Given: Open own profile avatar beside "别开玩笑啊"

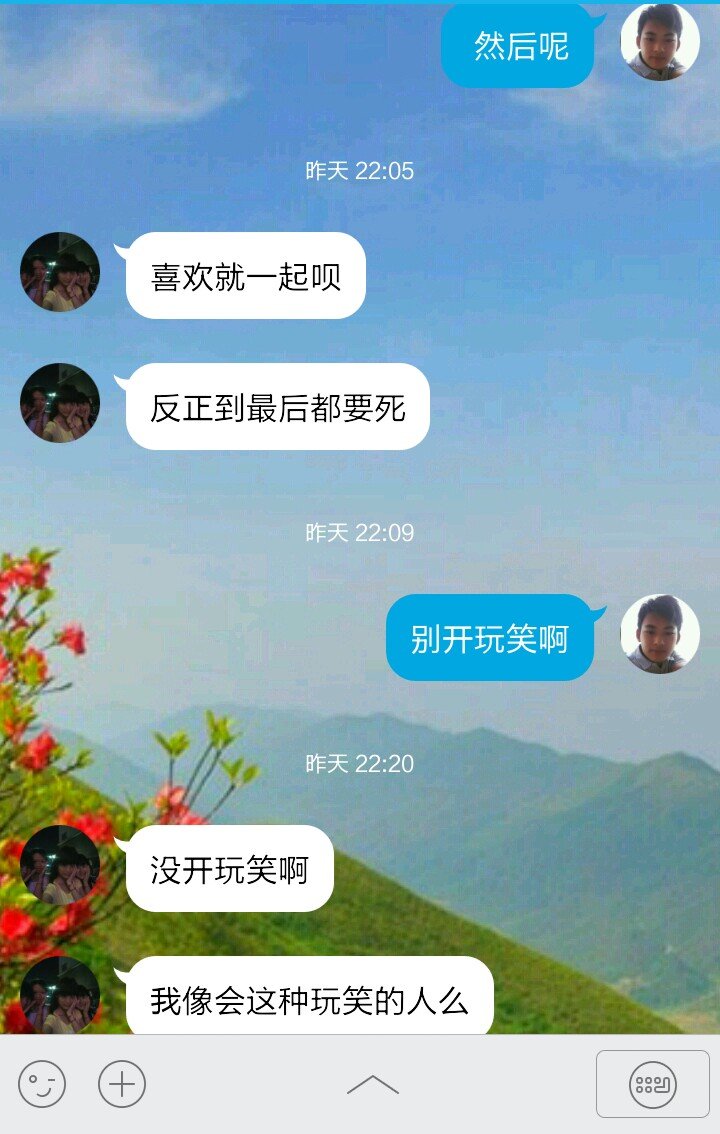Looking at the screenshot, I should [x=660, y=634].
